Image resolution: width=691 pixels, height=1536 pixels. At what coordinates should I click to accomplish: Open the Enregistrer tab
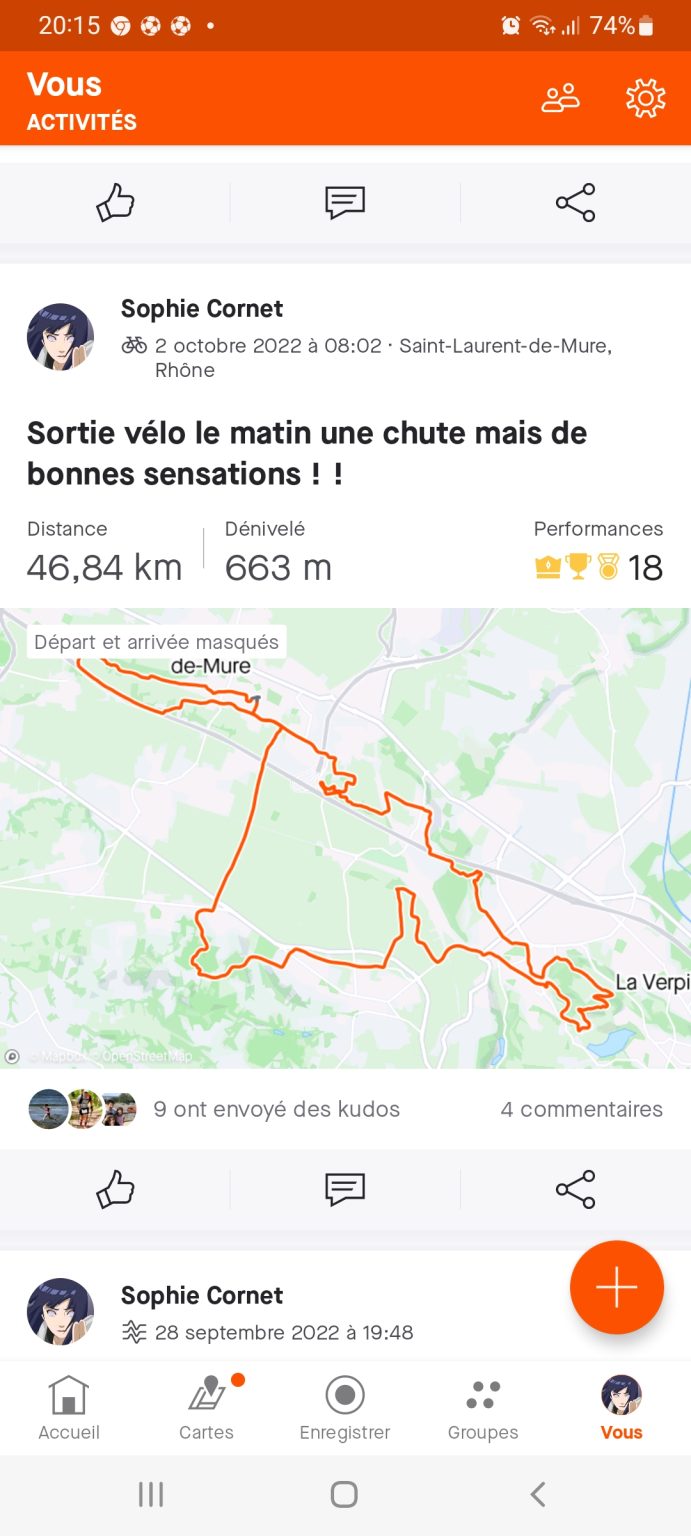pyautogui.click(x=345, y=1407)
